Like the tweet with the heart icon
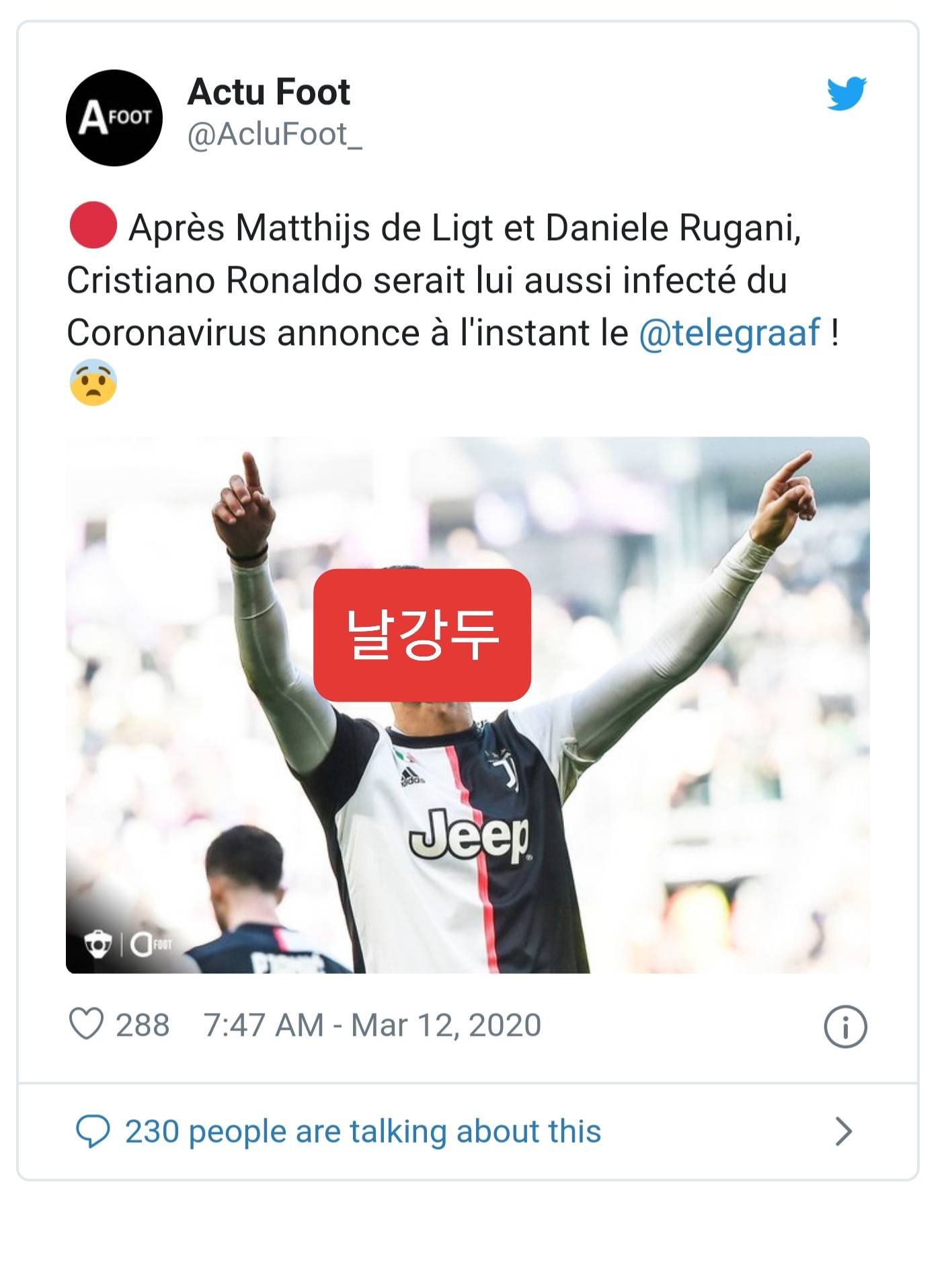This screenshot has width=952, height=1270. pyautogui.click(x=87, y=1025)
